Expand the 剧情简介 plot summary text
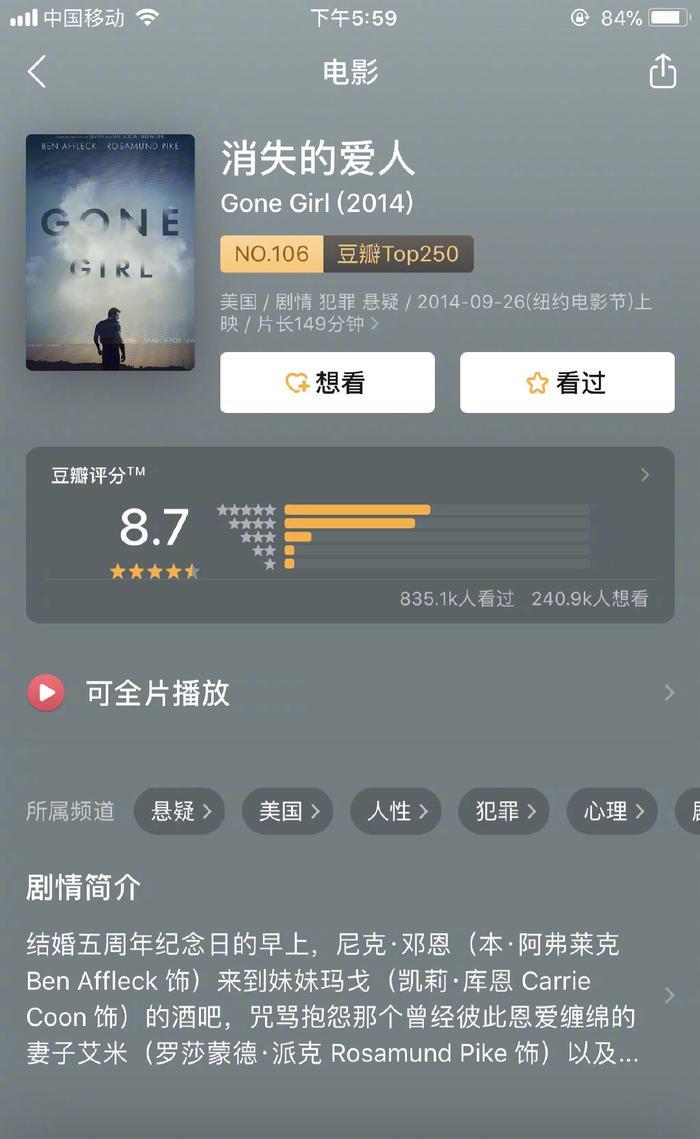Viewport: 700px width, 1139px height. pyautogui.click(x=340, y=997)
